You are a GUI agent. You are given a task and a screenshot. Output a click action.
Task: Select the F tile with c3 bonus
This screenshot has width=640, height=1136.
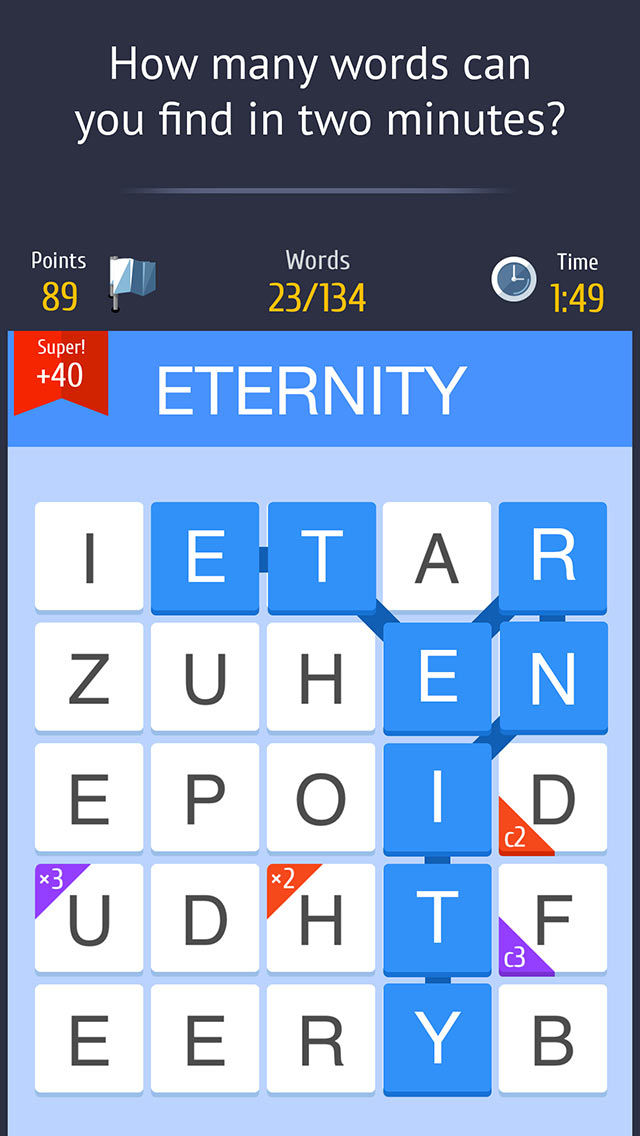[553, 918]
